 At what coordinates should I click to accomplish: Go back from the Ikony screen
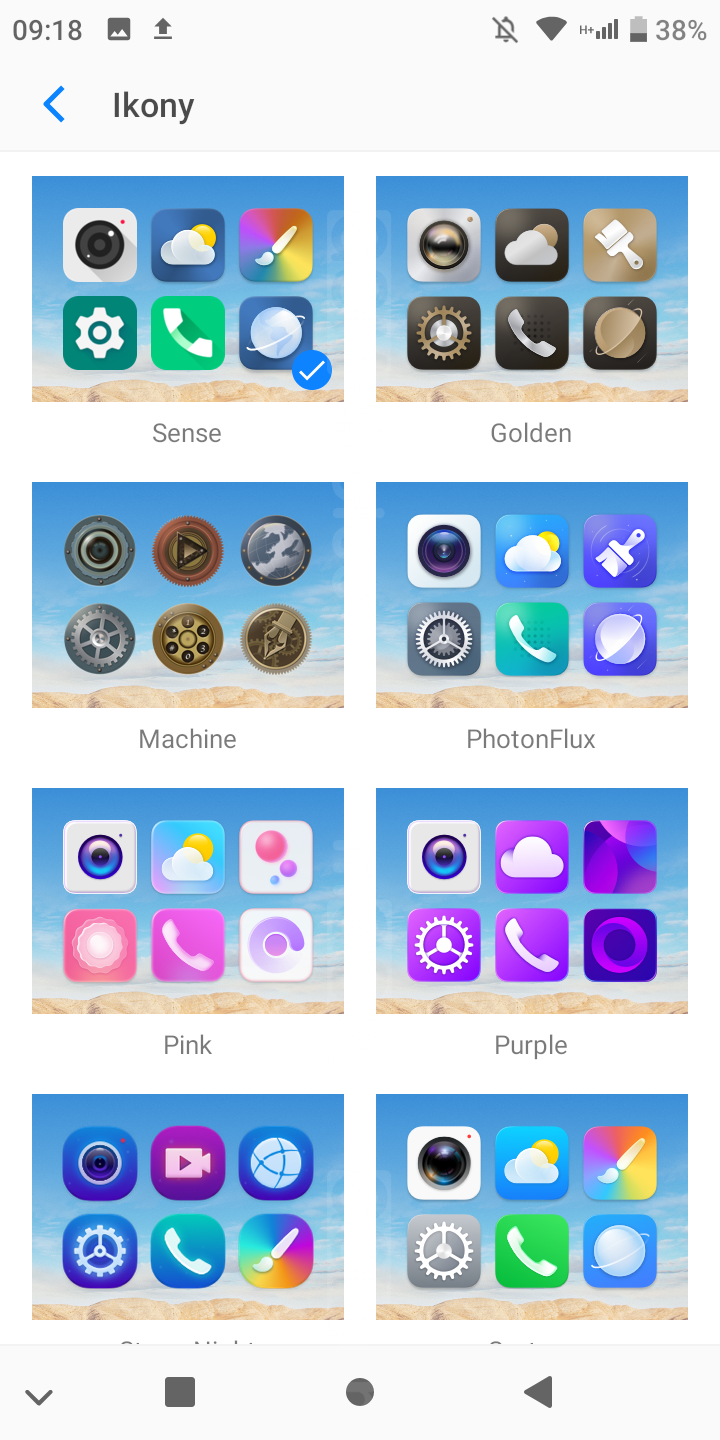pyautogui.click(x=55, y=105)
